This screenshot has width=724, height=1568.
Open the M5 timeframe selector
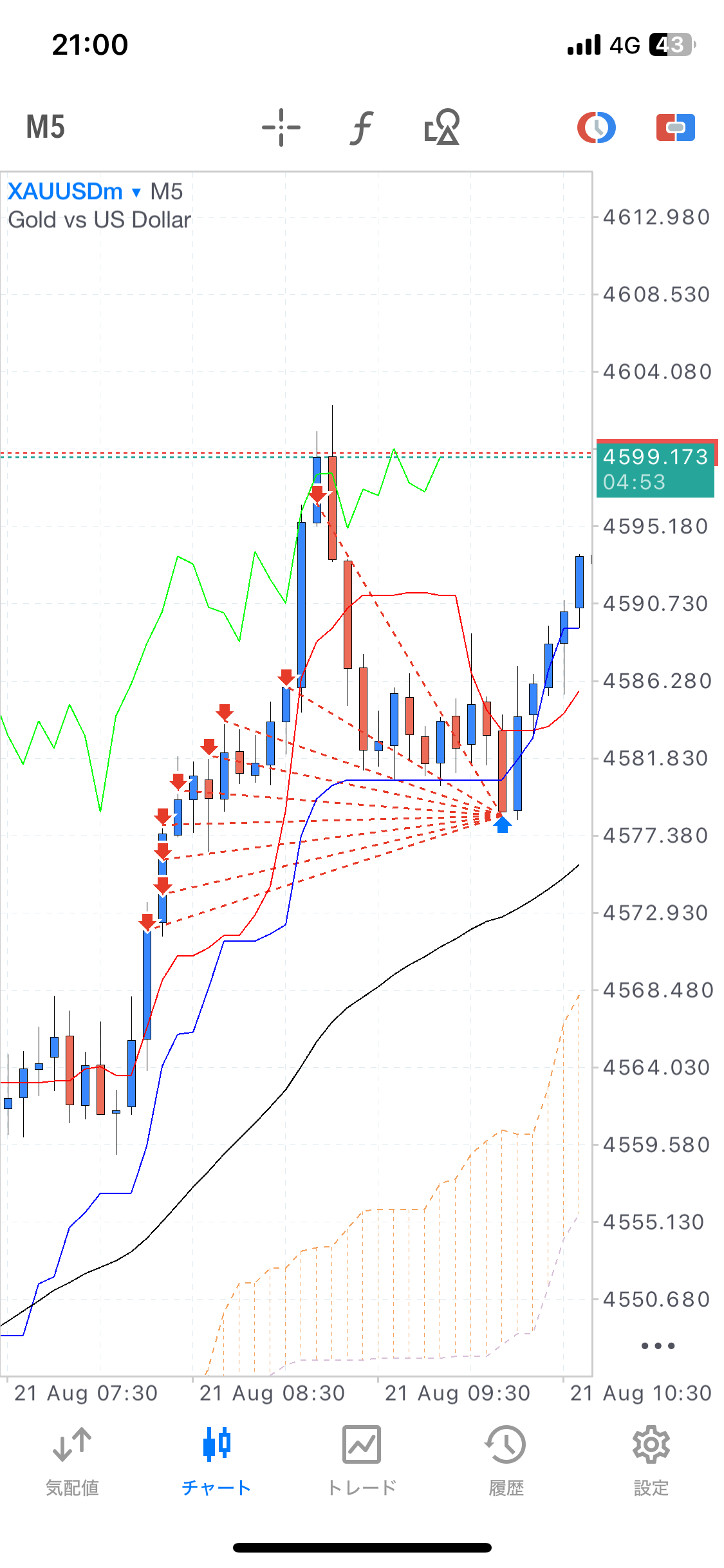tap(45, 127)
